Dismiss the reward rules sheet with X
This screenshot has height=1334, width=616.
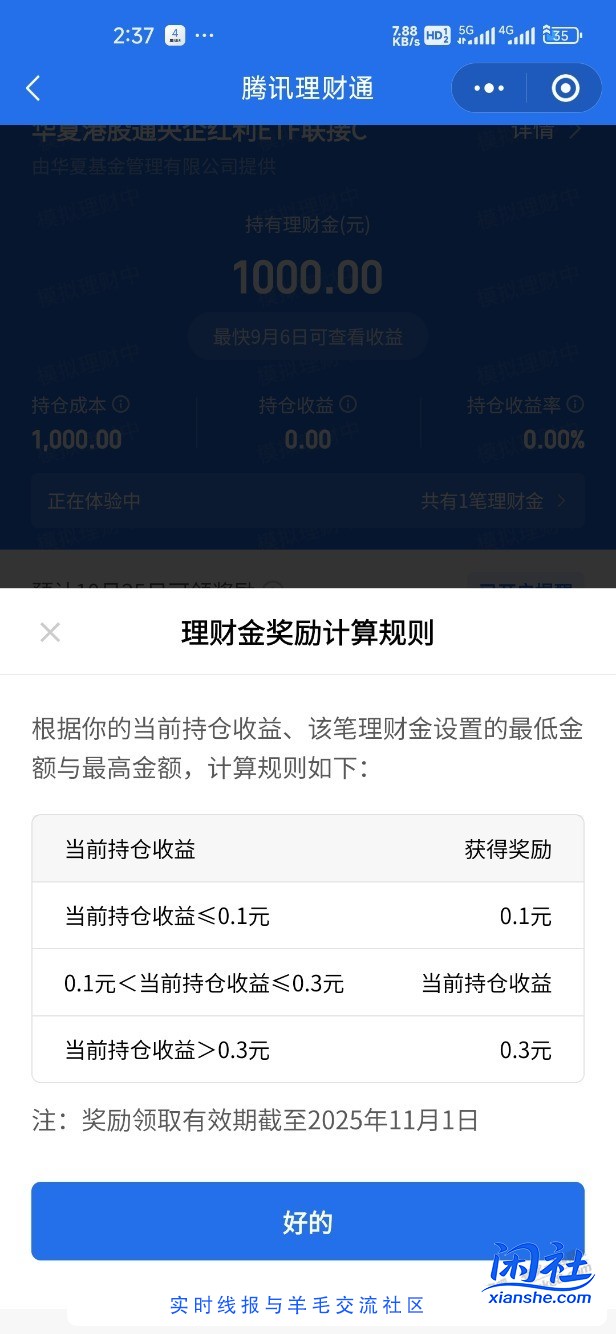pyautogui.click(x=50, y=632)
